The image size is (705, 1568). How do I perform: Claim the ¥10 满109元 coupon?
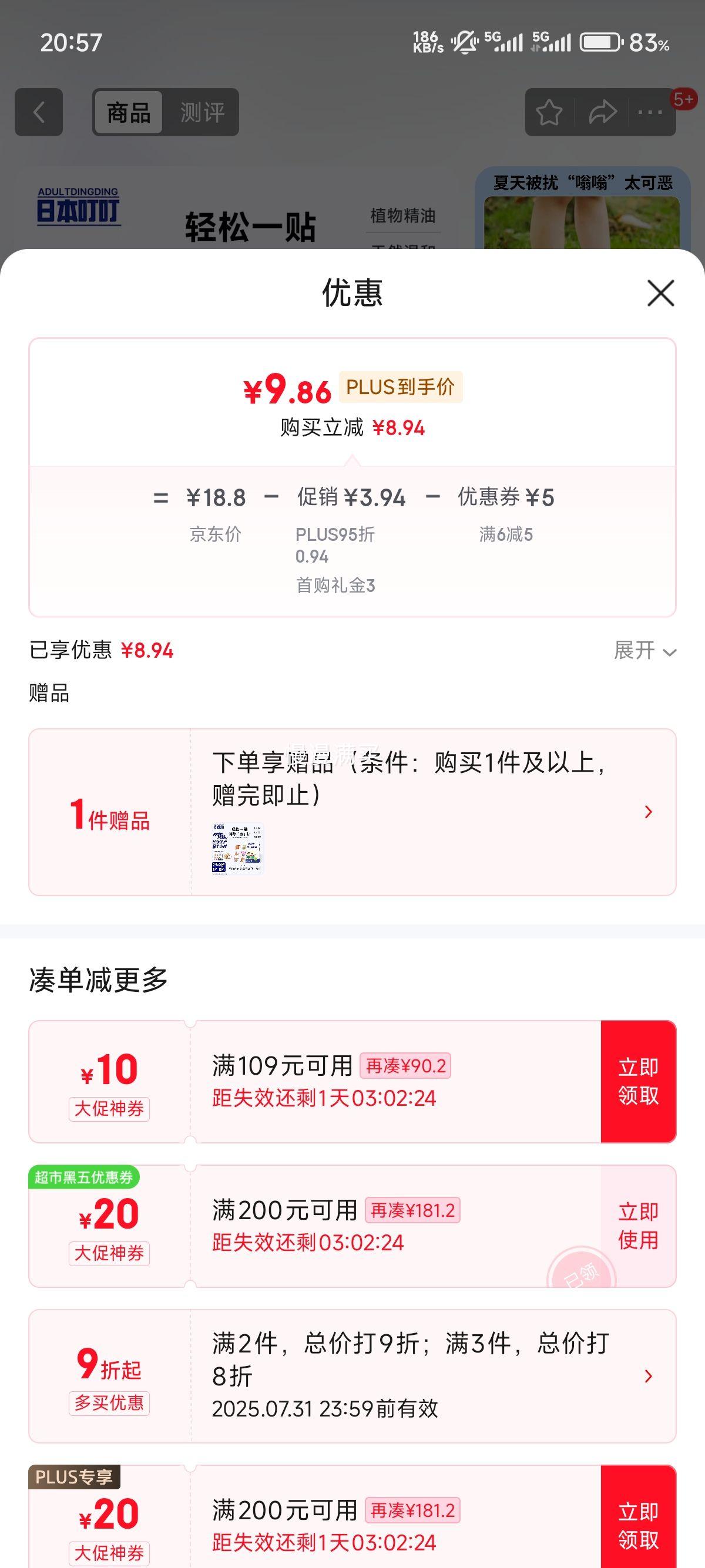pyautogui.click(x=637, y=1082)
